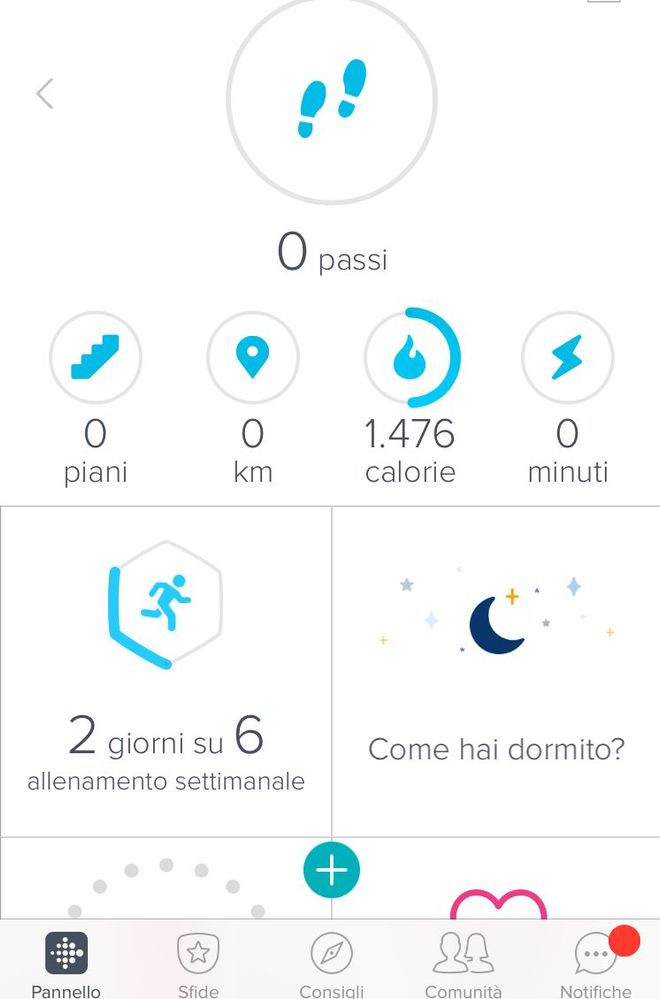Tap the teal plus add button
660x999 pixels.
pyautogui.click(x=331, y=870)
